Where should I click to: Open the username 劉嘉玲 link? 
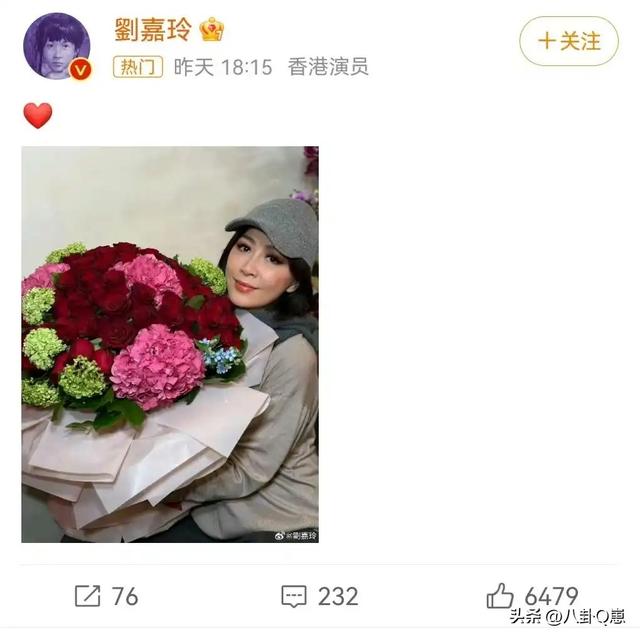pyautogui.click(x=154, y=28)
